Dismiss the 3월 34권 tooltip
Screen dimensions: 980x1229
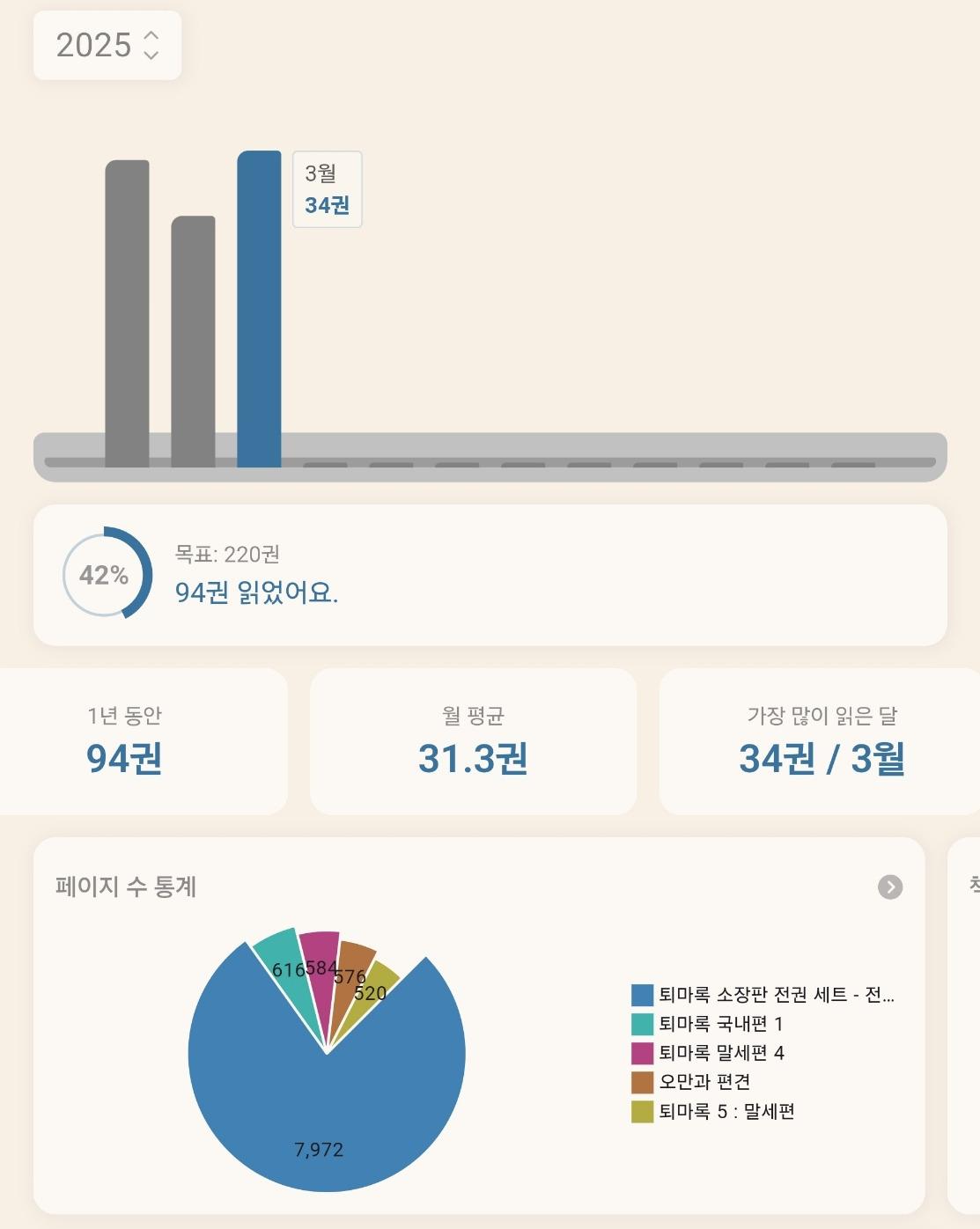point(326,190)
